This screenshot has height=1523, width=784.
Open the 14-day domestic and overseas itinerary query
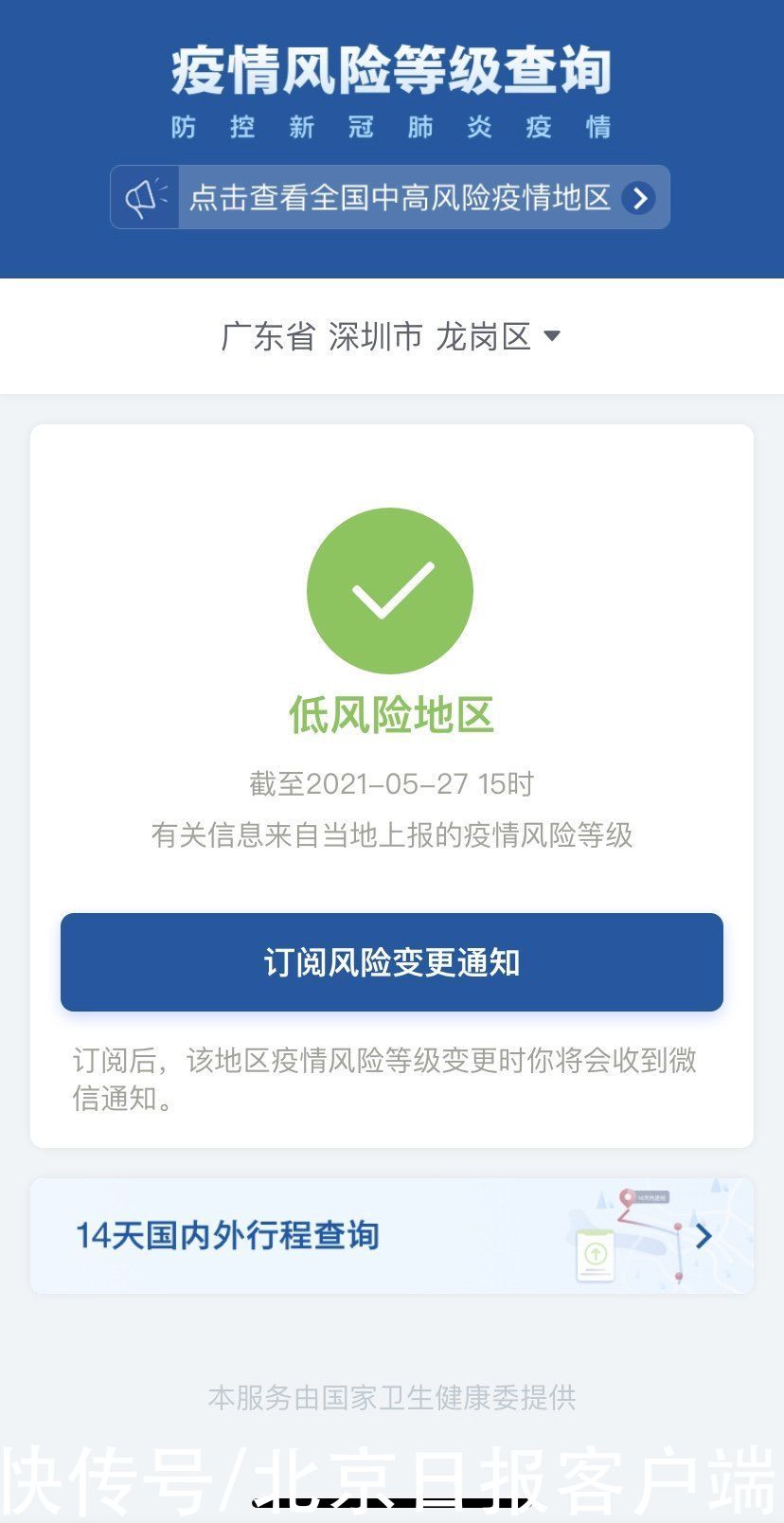pos(391,1236)
